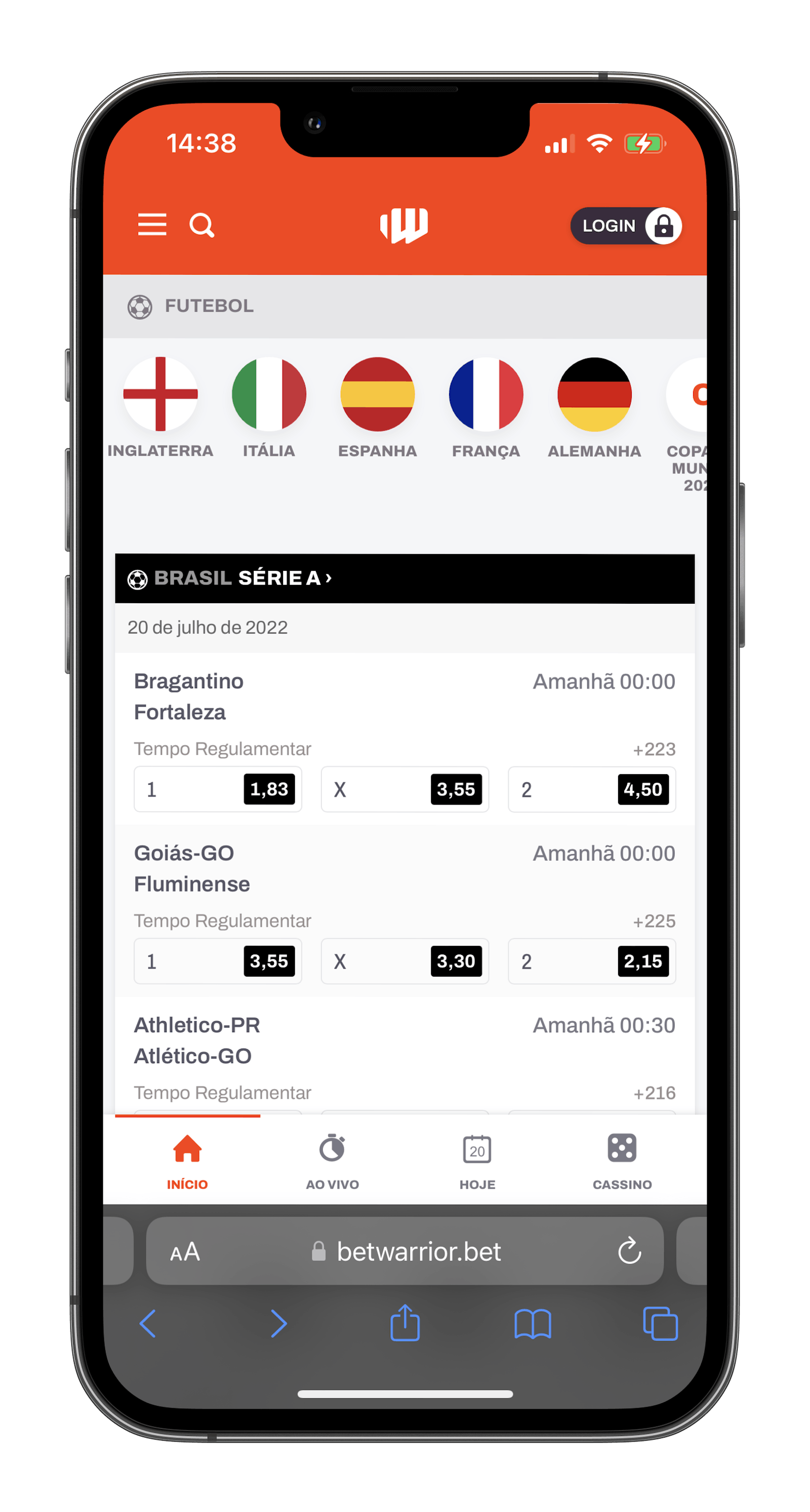Reload the page in Safari
The image size is (810, 1512).
point(629,1251)
